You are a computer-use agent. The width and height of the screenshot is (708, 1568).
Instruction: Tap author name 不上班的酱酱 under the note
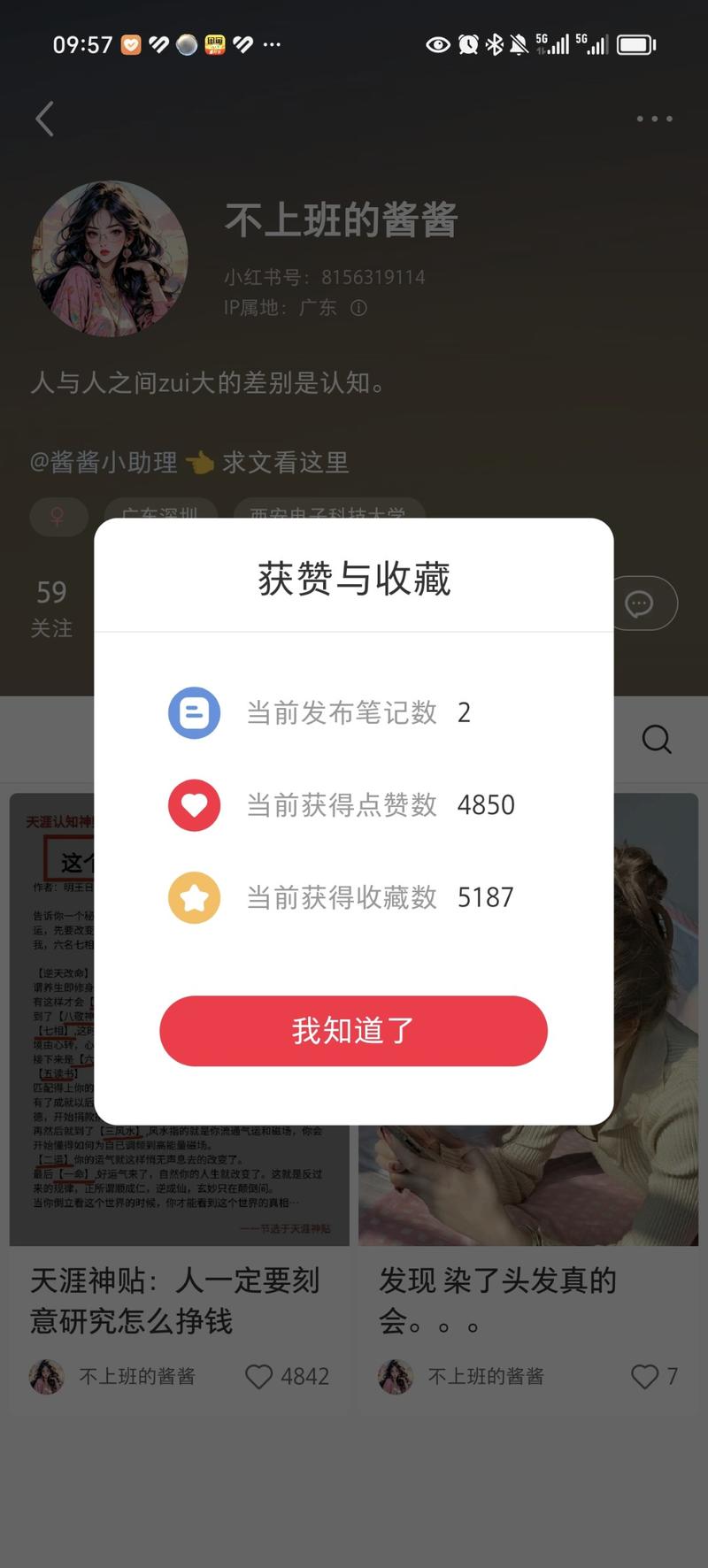point(137,1377)
